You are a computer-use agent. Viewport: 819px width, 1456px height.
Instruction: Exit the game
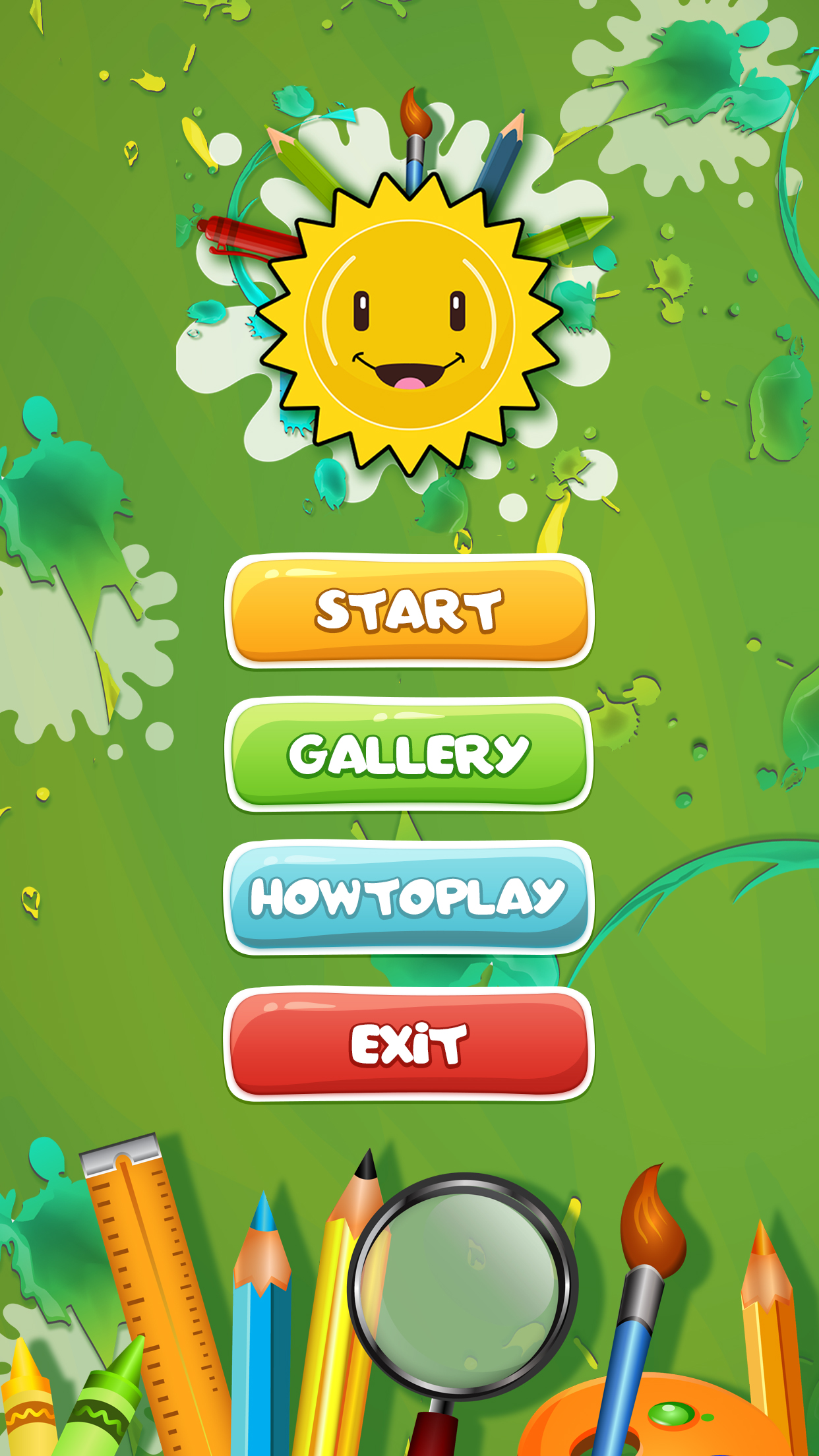pyautogui.click(x=409, y=1044)
